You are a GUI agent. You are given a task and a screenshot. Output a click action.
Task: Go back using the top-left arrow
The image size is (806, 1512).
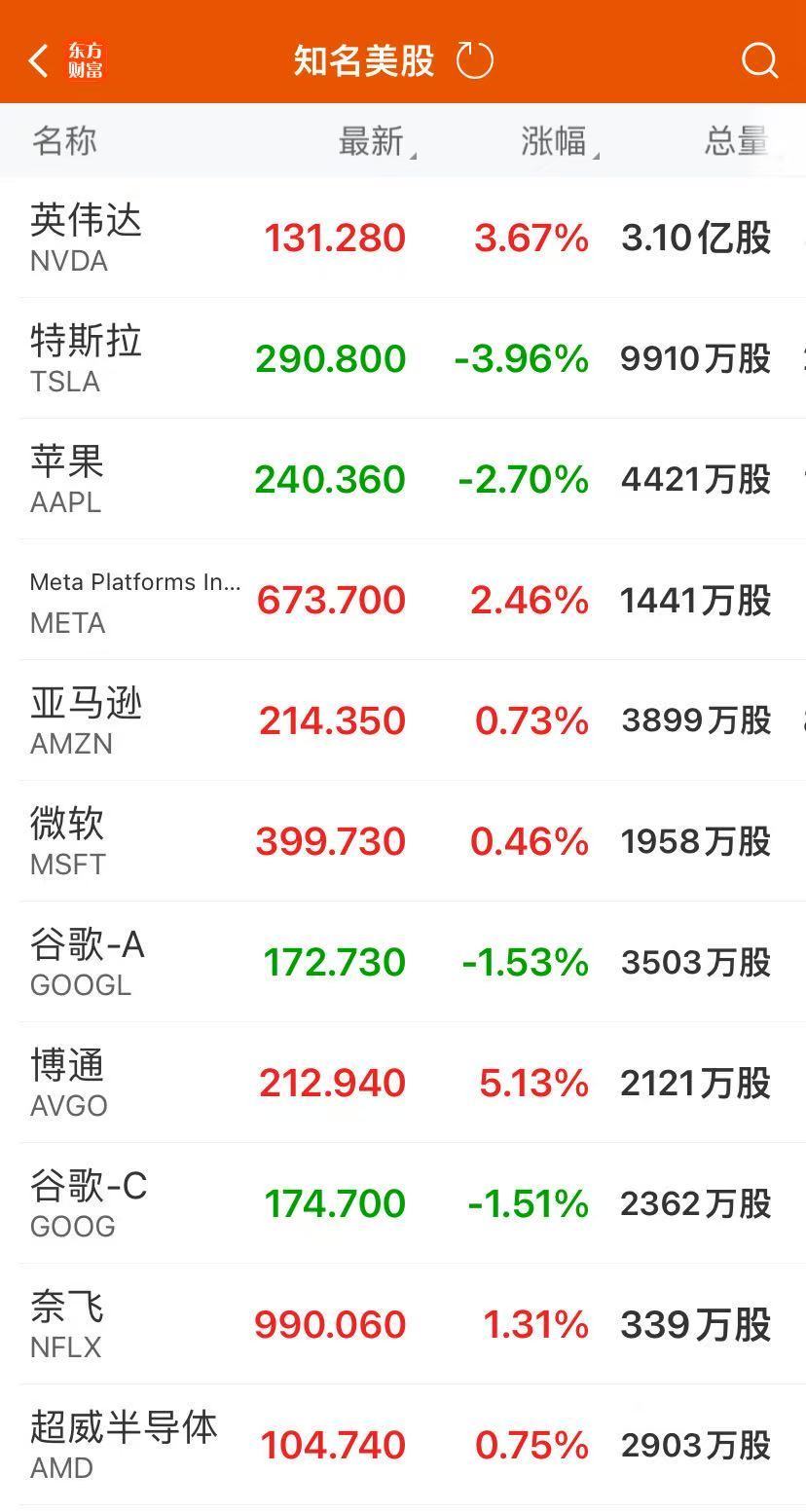(38, 60)
